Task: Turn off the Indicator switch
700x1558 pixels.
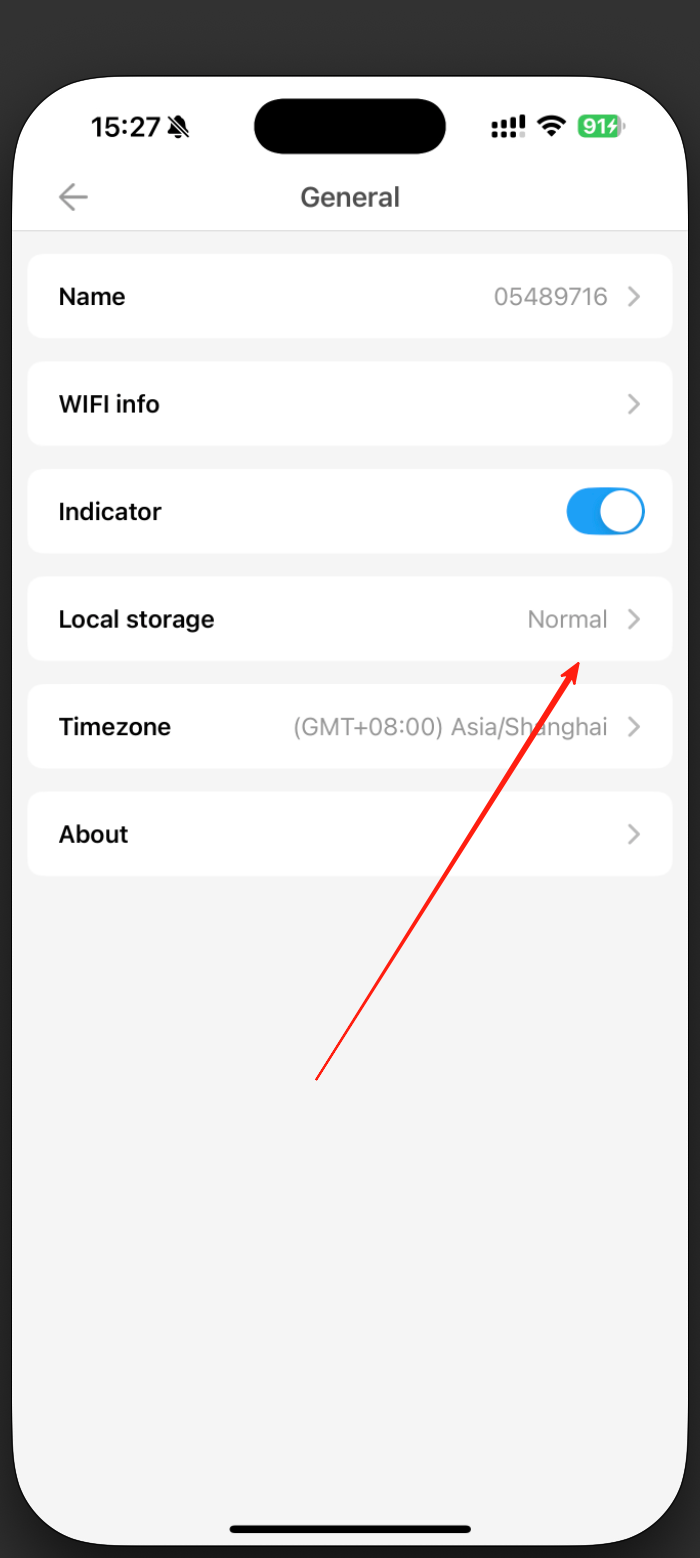Action: [x=605, y=511]
